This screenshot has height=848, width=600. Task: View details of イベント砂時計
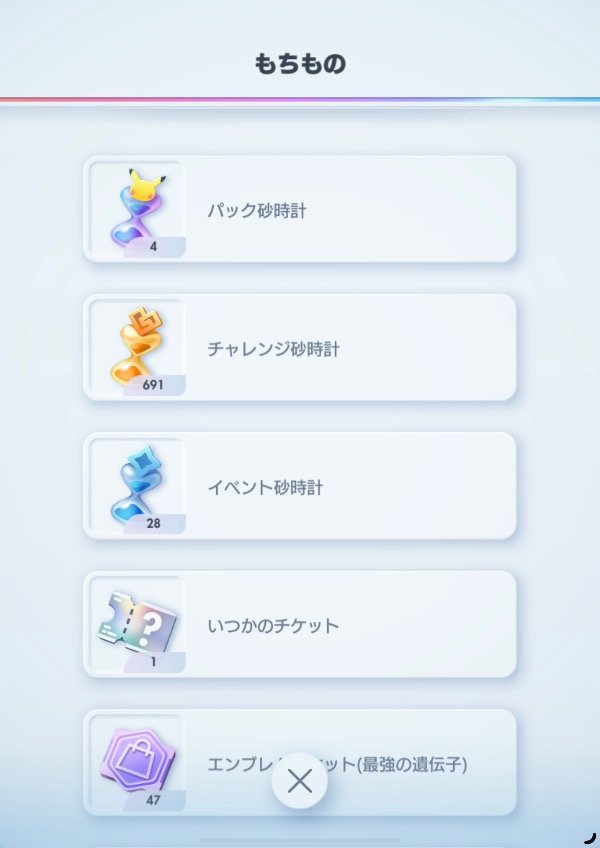[300, 487]
